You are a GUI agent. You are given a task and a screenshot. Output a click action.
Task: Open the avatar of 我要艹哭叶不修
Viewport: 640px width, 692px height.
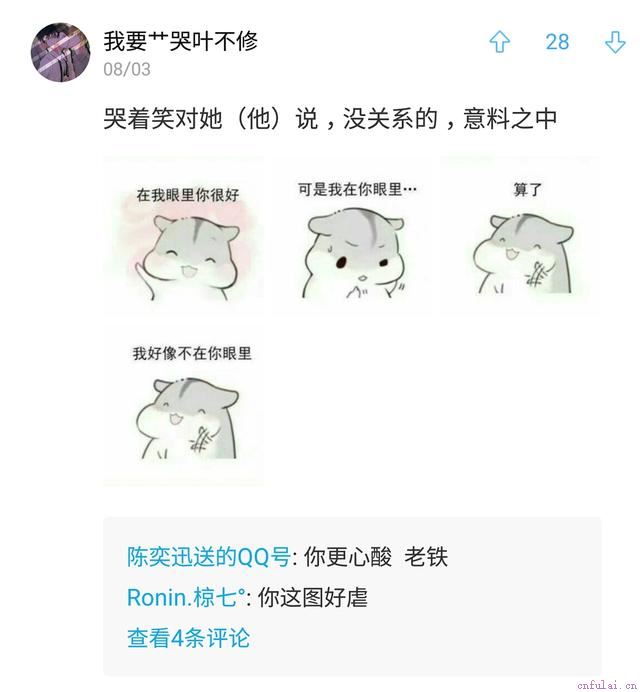(60, 52)
